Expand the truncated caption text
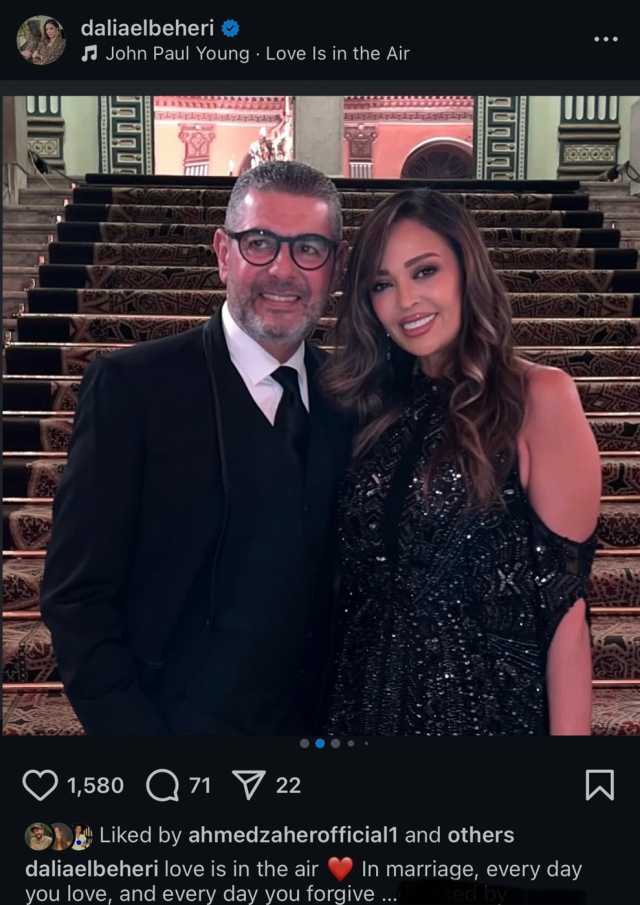 tap(385, 895)
